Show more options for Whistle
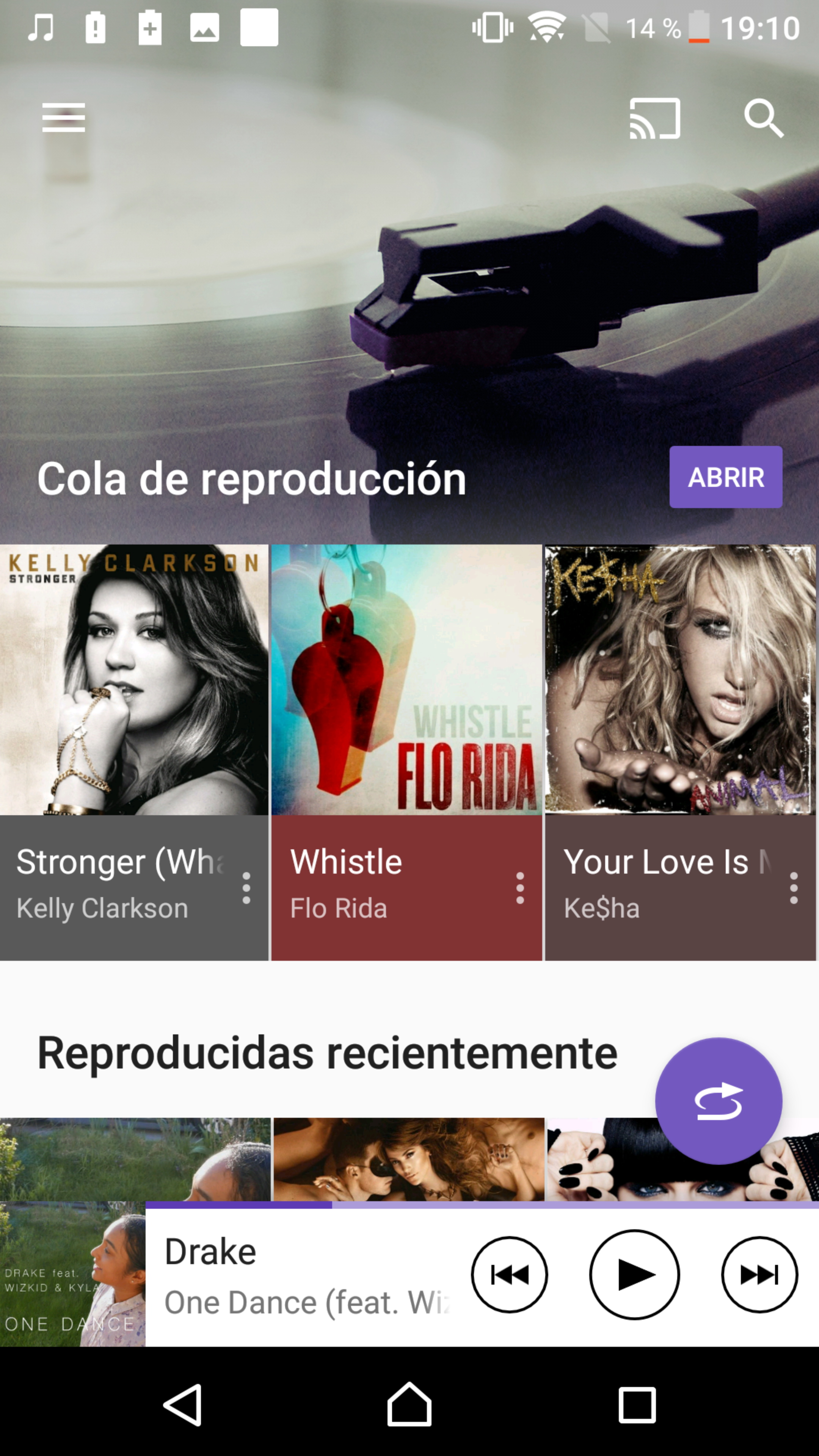The image size is (819, 1456). click(520, 888)
